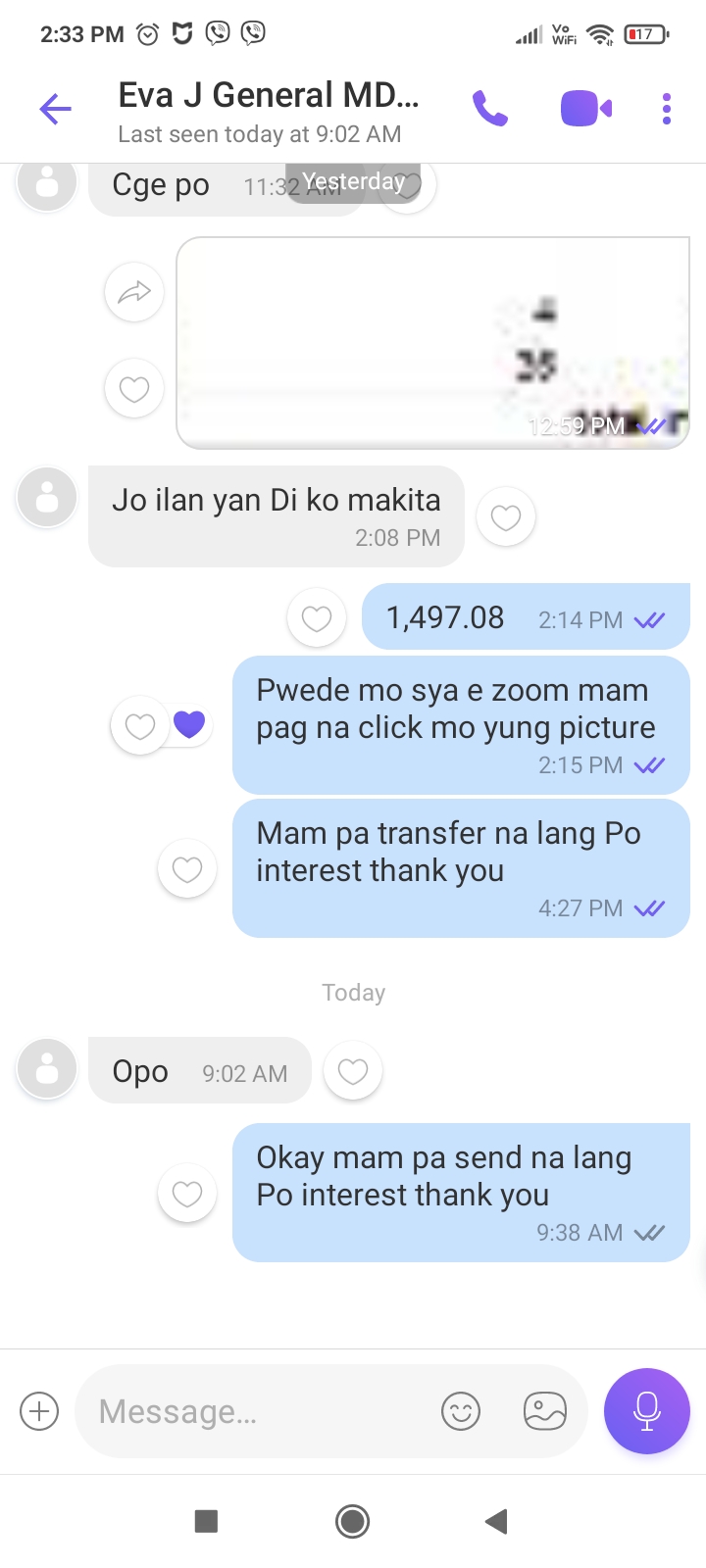Like the "Jo ilan yan Di ko makita" message
The width and height of the screenshot is (706, 1568).
(x=506, y=516)
